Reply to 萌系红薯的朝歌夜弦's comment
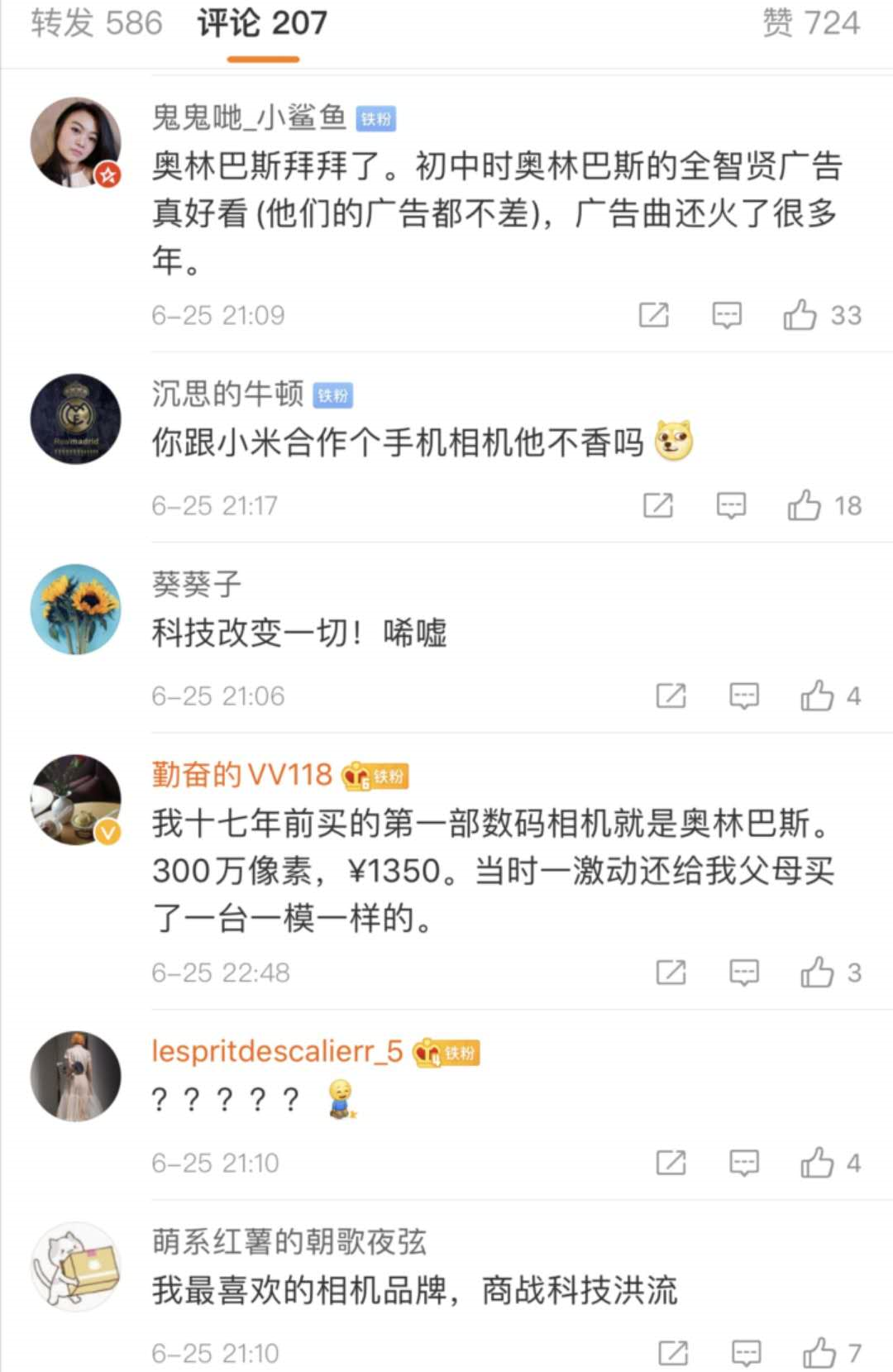Viewport: 893px width, 1372px height. coord(747,1353)
